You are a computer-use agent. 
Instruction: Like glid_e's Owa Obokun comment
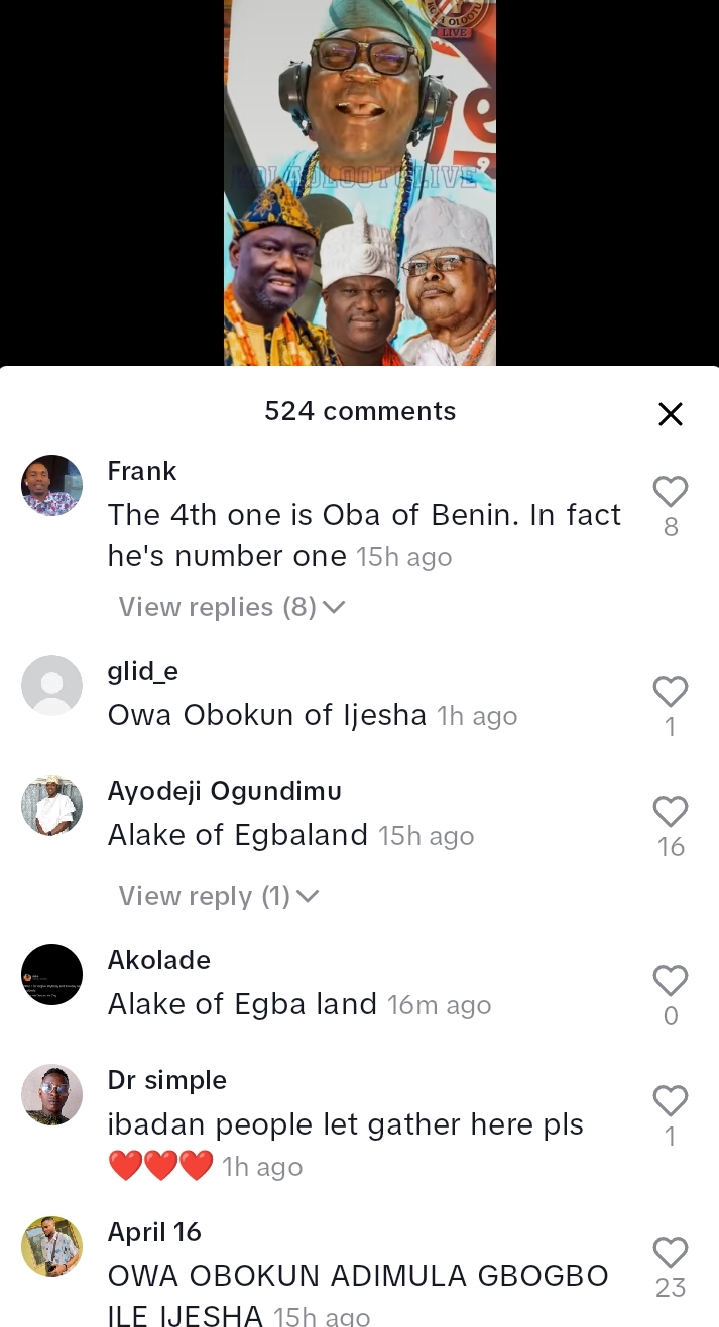click(x=670, y=692)
